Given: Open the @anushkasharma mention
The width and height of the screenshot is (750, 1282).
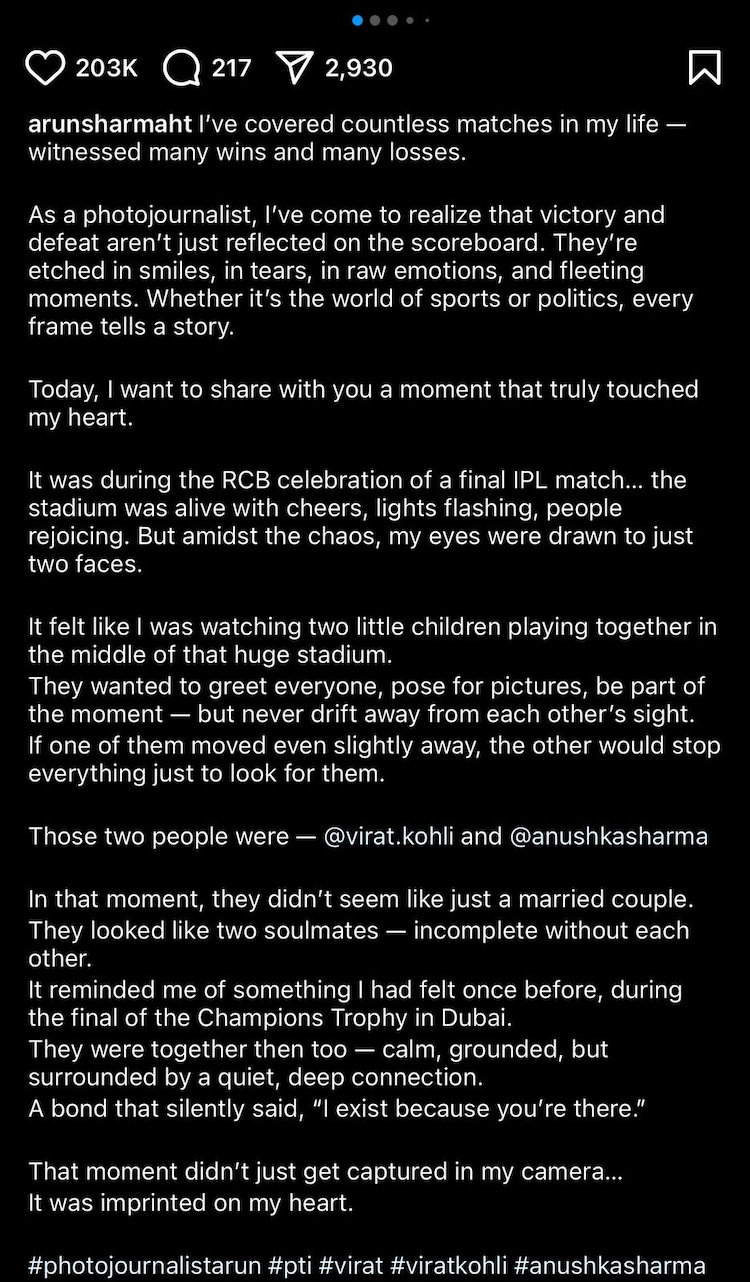Looking at the screenshot, I should tap(609, 836).
